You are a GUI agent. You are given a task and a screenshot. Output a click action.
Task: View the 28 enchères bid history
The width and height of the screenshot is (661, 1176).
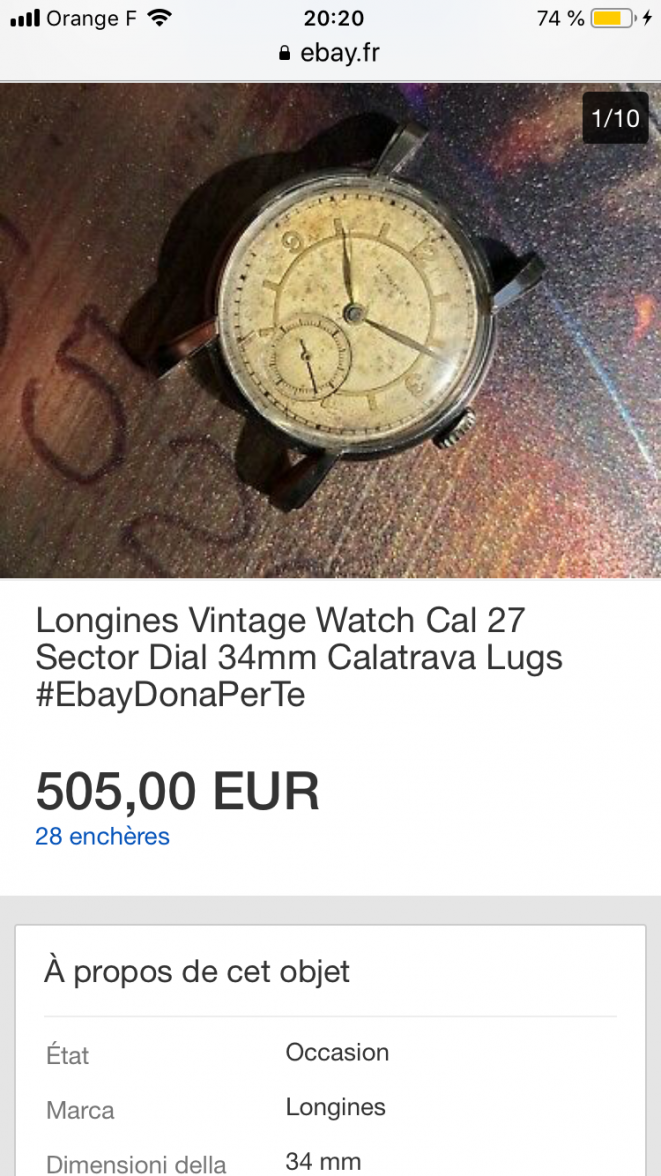102,836
